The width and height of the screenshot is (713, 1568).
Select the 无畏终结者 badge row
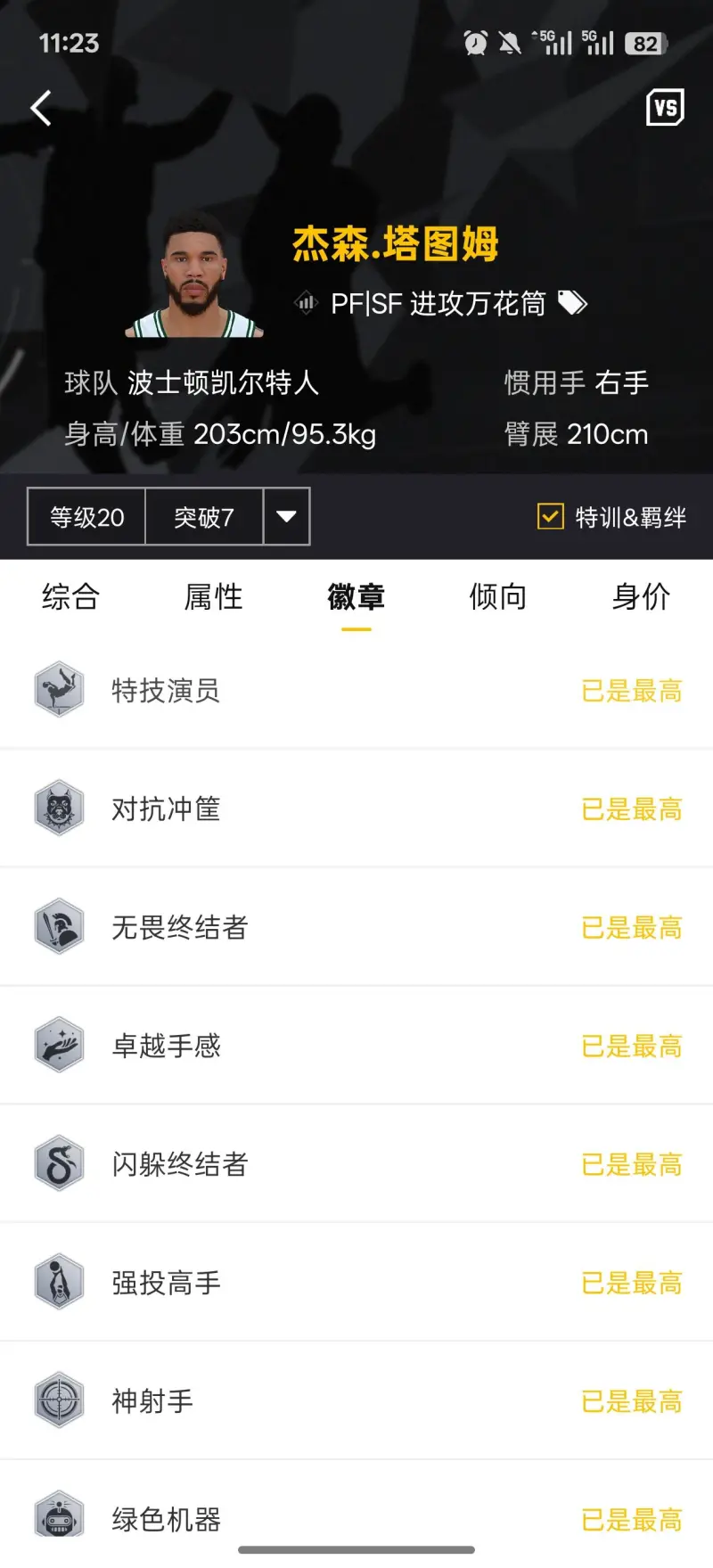click(356, 927)
